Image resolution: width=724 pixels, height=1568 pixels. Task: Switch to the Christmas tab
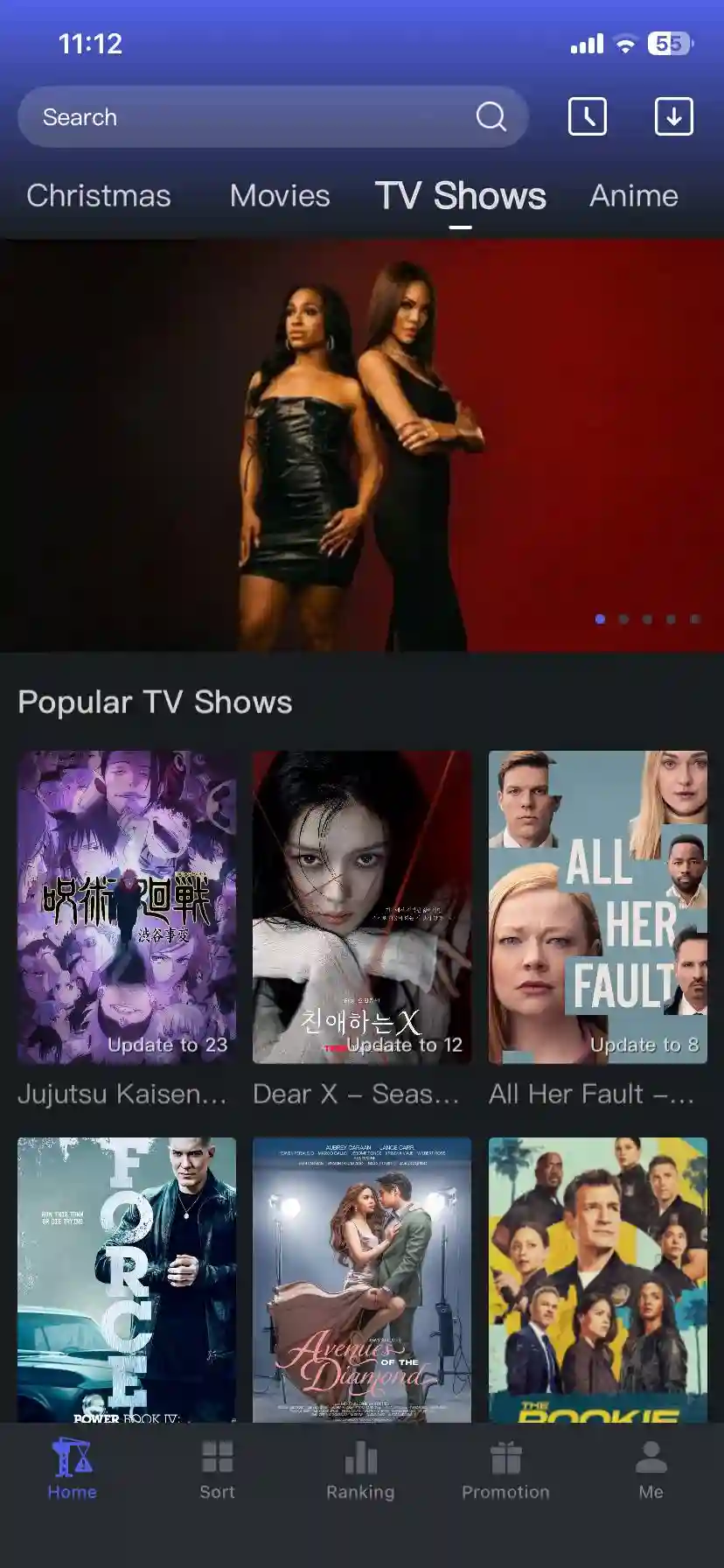point(99,196)
